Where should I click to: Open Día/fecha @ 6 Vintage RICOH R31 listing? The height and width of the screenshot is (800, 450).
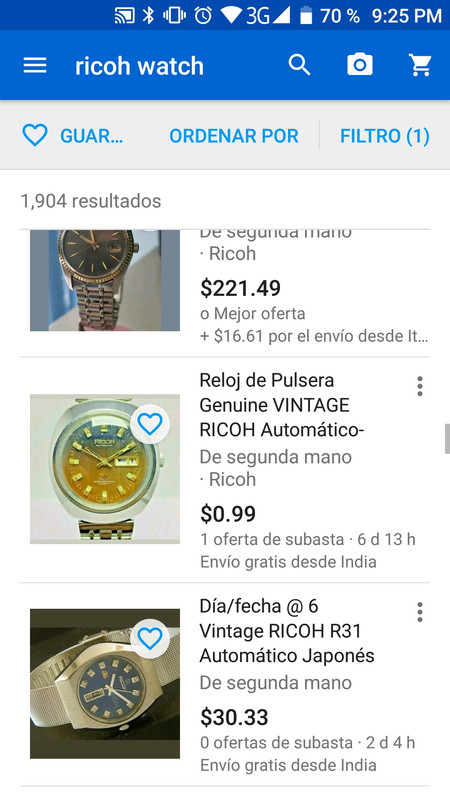tap(224, 684)
